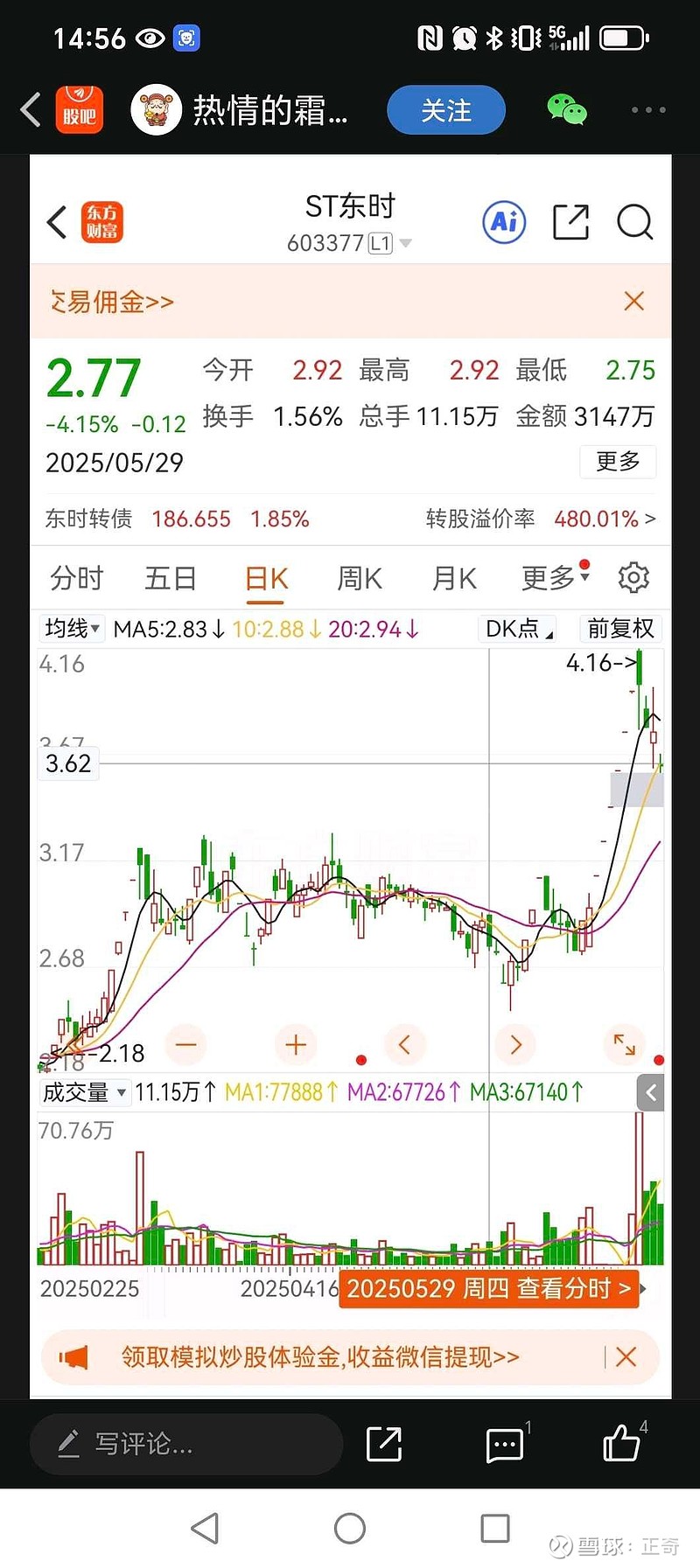Open the system recent apps view
Image resolution: width=700 pixels, height=1568 pixels.
tap(495, 1529)
